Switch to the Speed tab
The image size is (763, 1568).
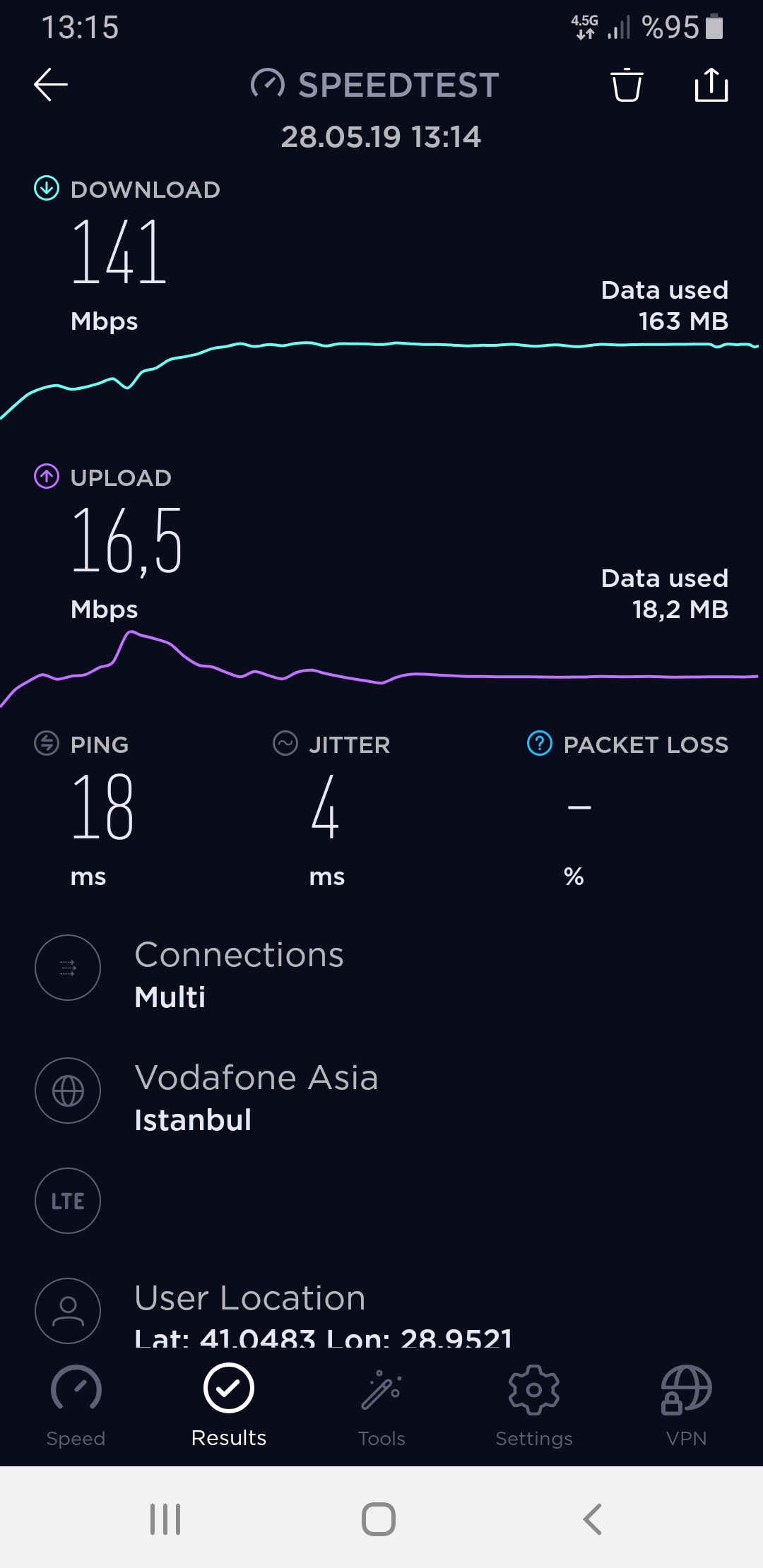point(76,1407)
